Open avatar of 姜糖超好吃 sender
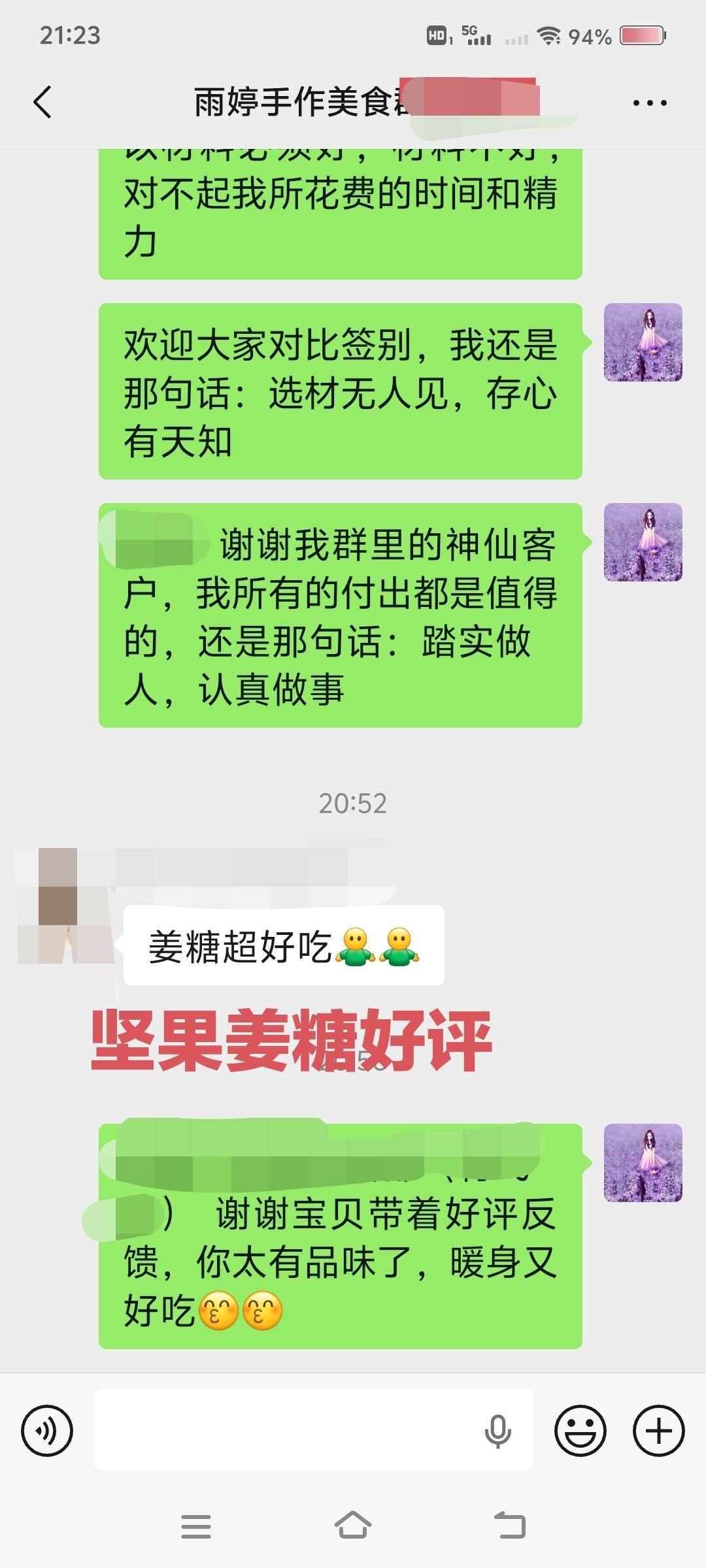Image resolution: width=706 pixels, height=1568 pixels. click(x=64, y=906)
